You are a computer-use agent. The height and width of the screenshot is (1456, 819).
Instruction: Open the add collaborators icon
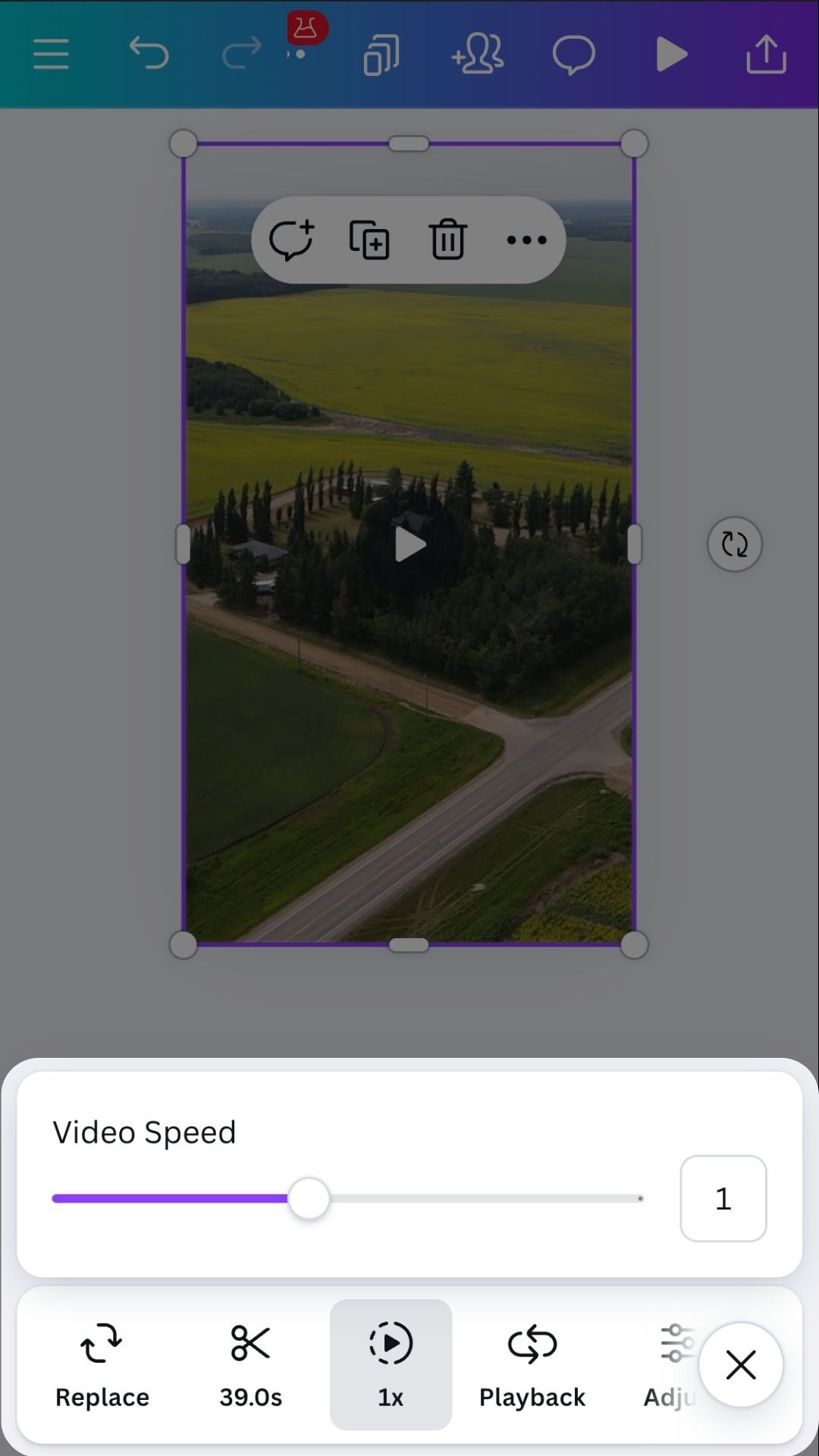click(x=478, y=55)
